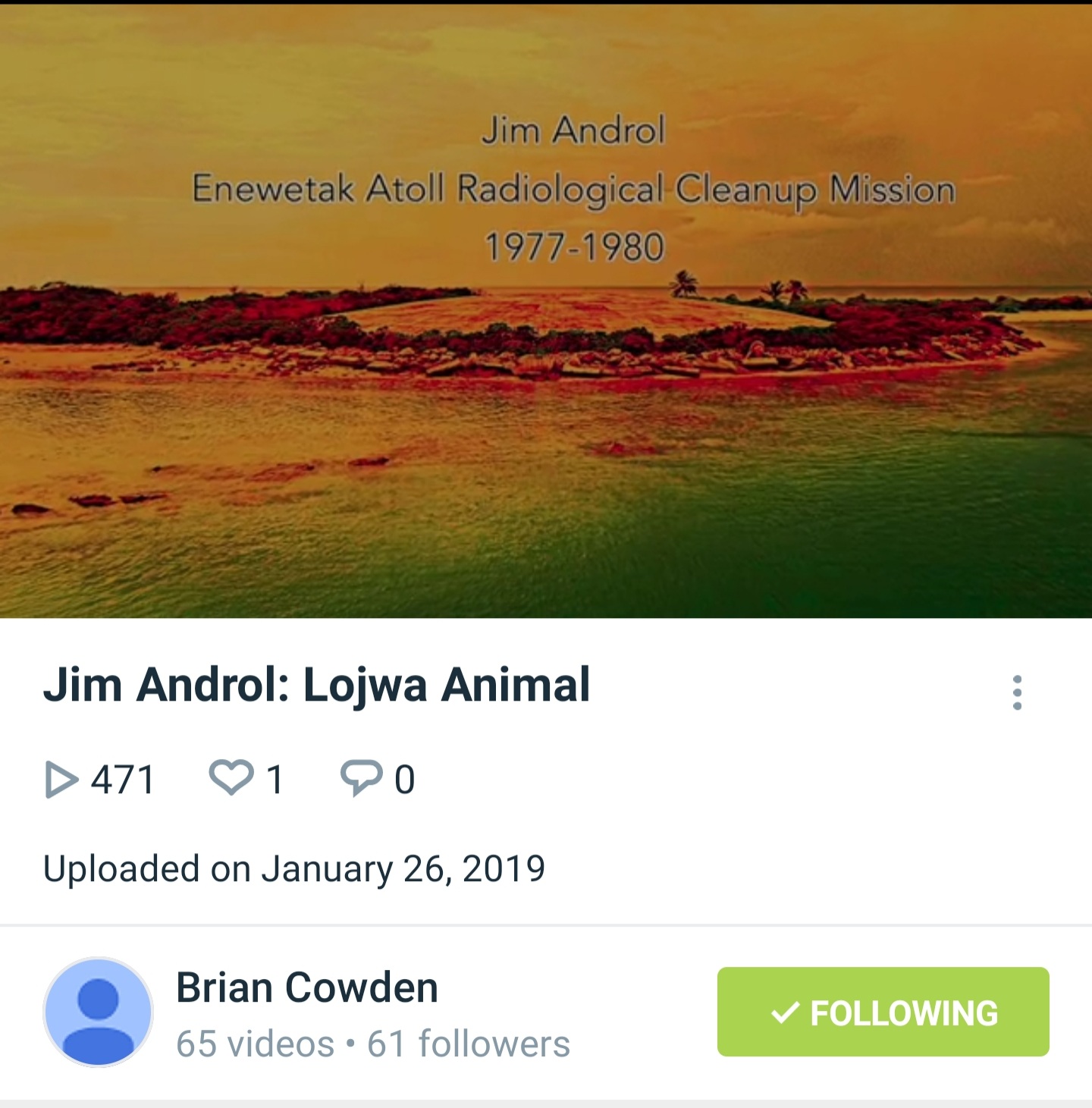The image size is (1092, 1108).
Task: Tap the video player showing Jim Androl
Action: 546,311
